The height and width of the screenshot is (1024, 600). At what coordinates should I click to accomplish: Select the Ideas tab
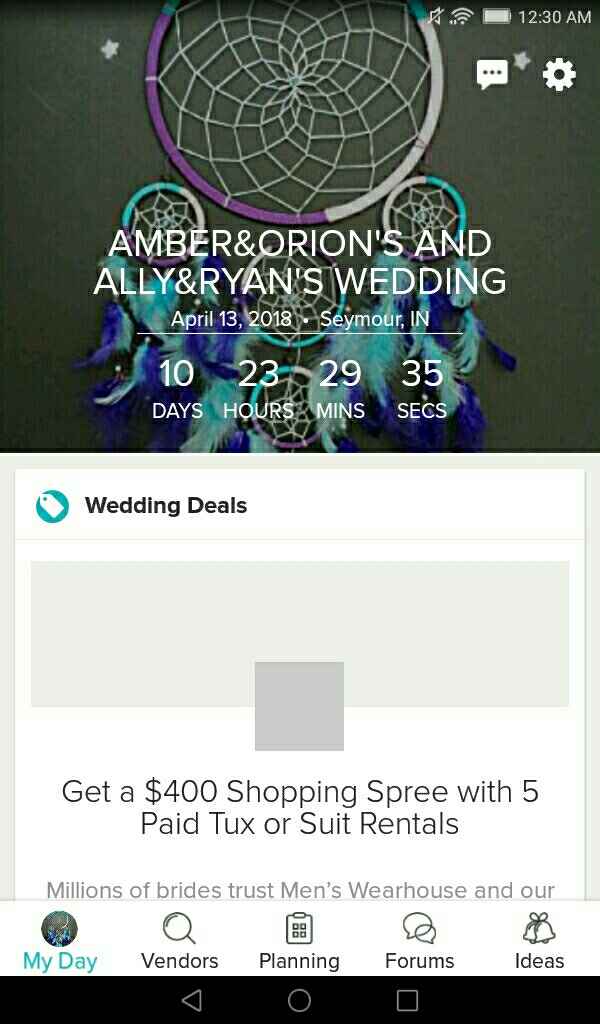539,941
